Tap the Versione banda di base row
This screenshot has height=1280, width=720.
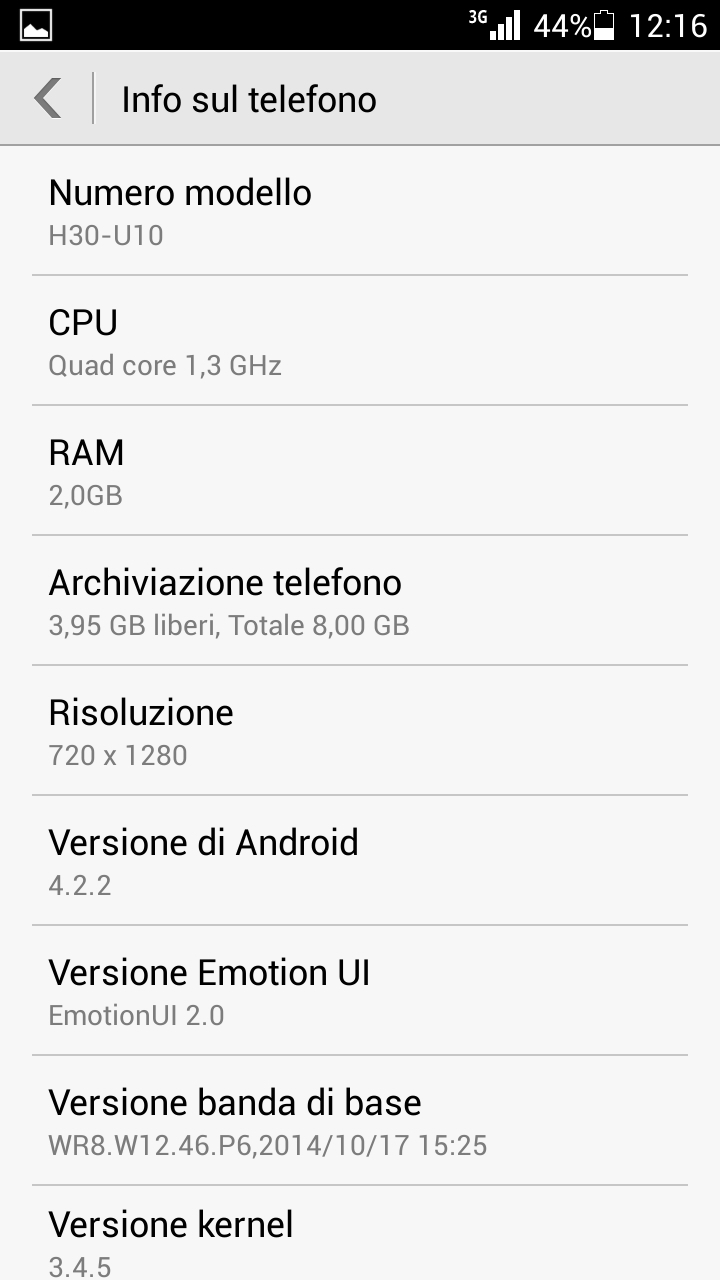coord(360,1120)
